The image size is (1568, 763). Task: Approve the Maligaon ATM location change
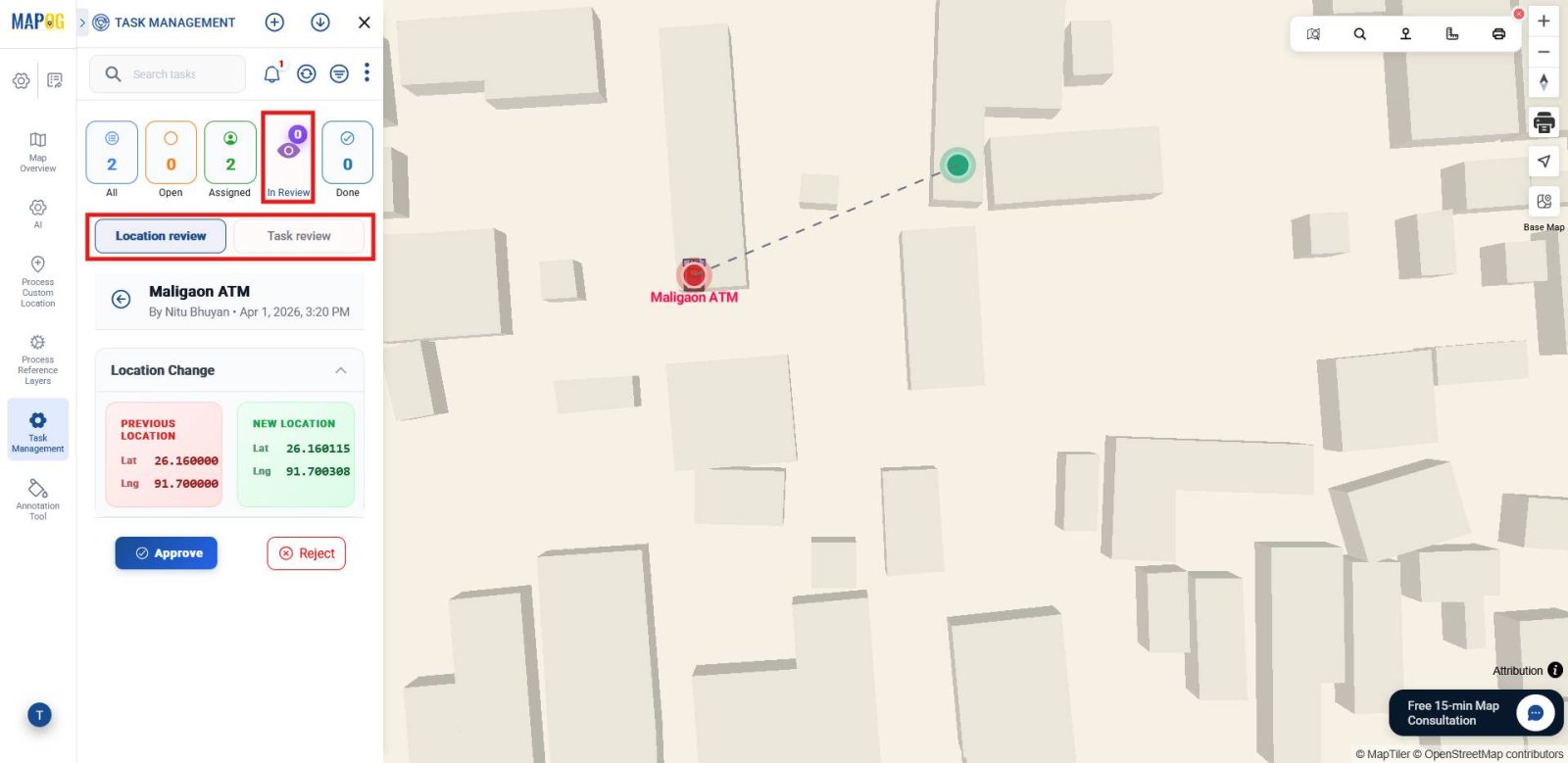166,553
